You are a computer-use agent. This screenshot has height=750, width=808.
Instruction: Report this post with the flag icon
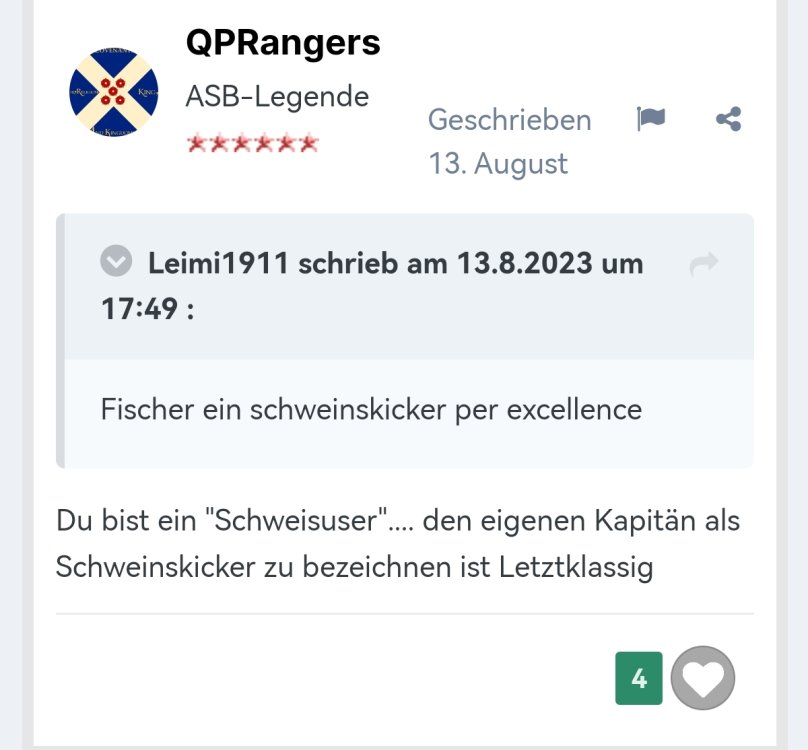[x=651, y=120]
